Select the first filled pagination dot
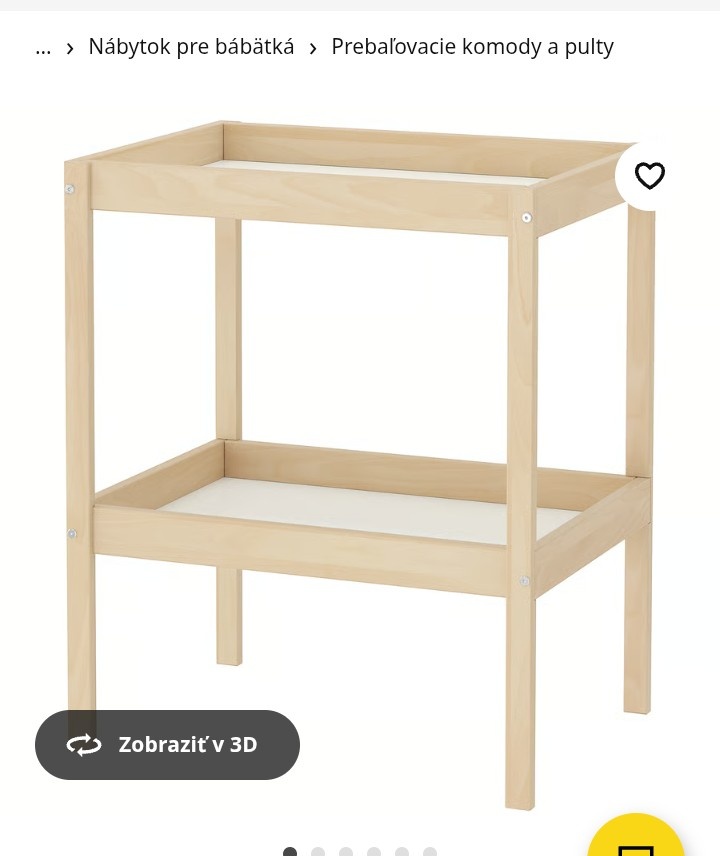 point(290,851)
